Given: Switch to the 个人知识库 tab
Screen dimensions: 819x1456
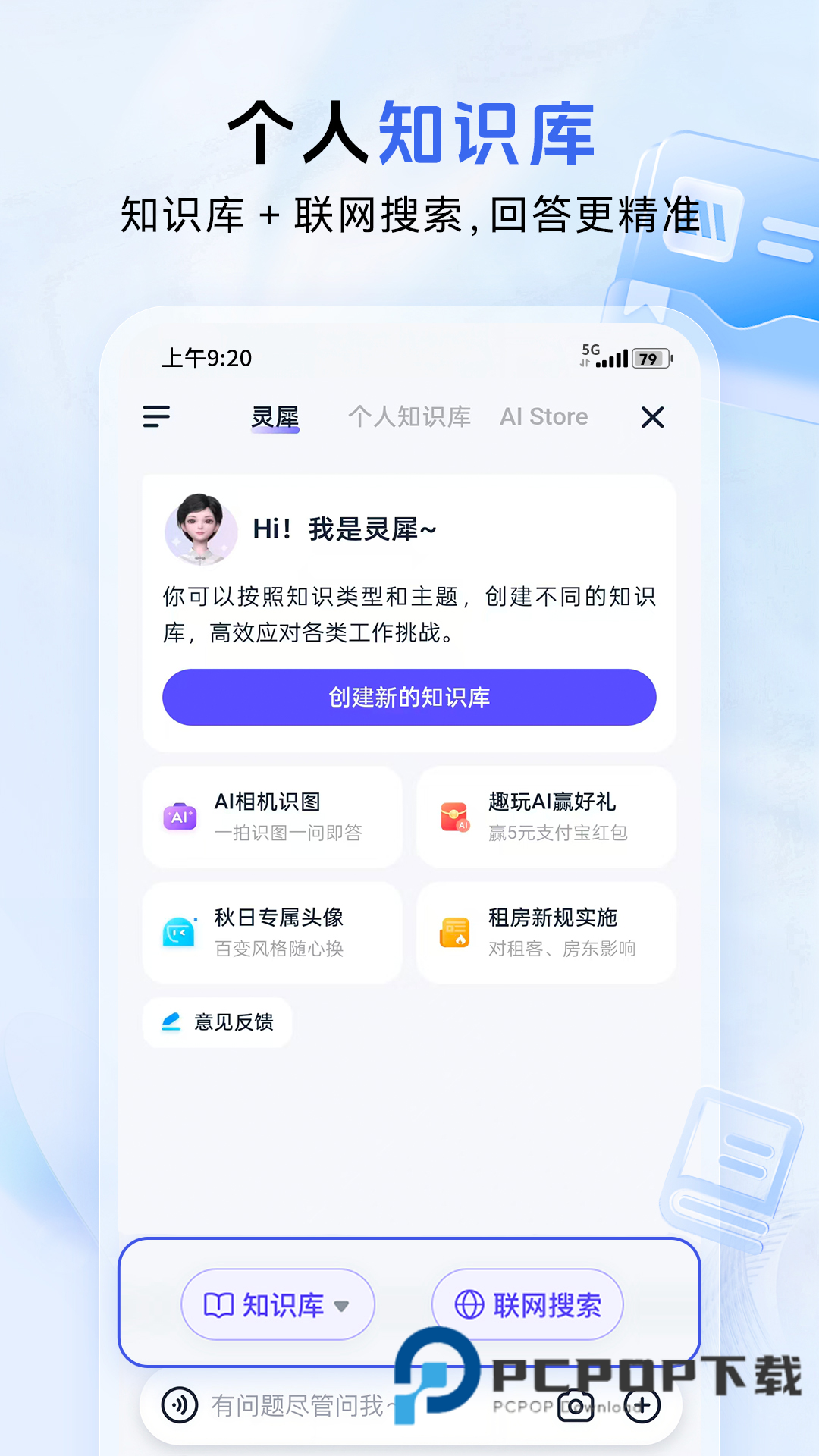Looking at the screenshot, I should tap(410, 416).
